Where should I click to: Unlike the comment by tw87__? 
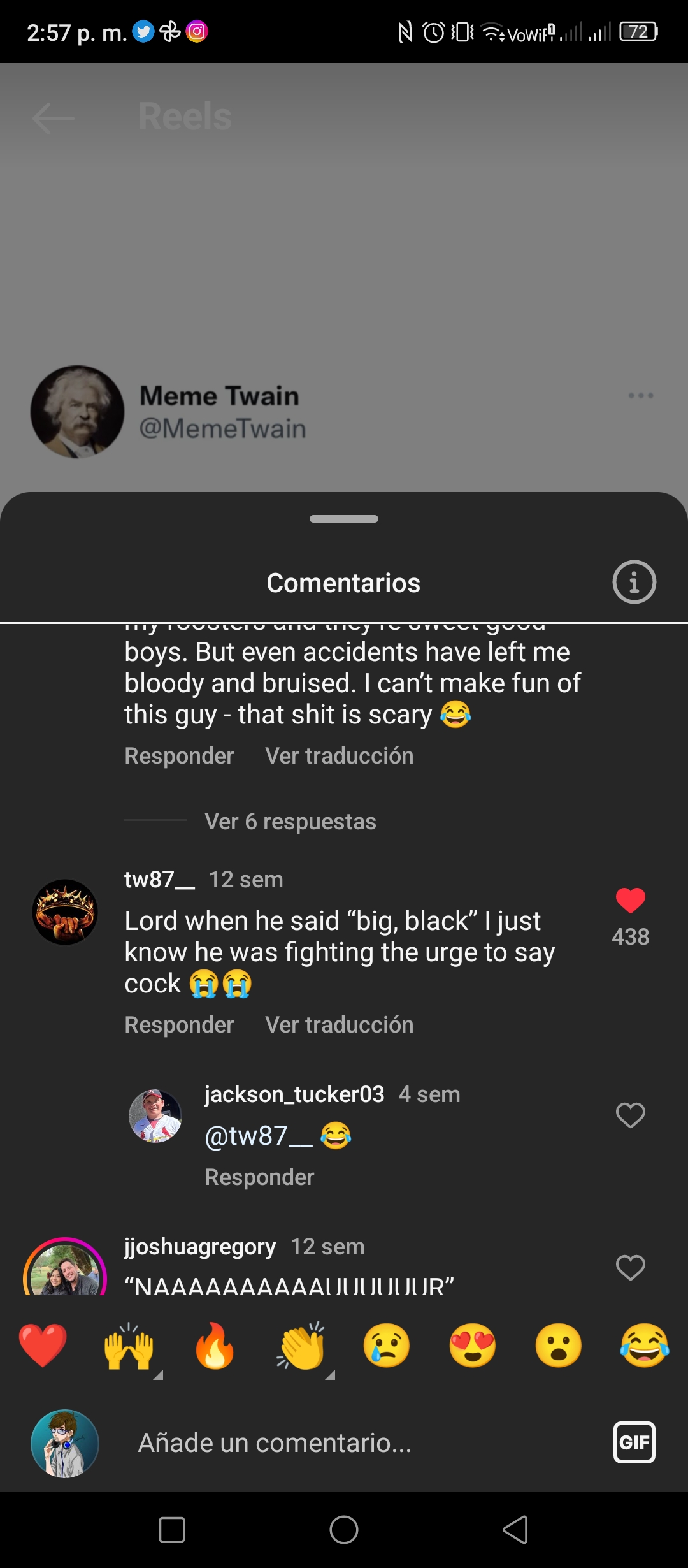pos(631,900)
